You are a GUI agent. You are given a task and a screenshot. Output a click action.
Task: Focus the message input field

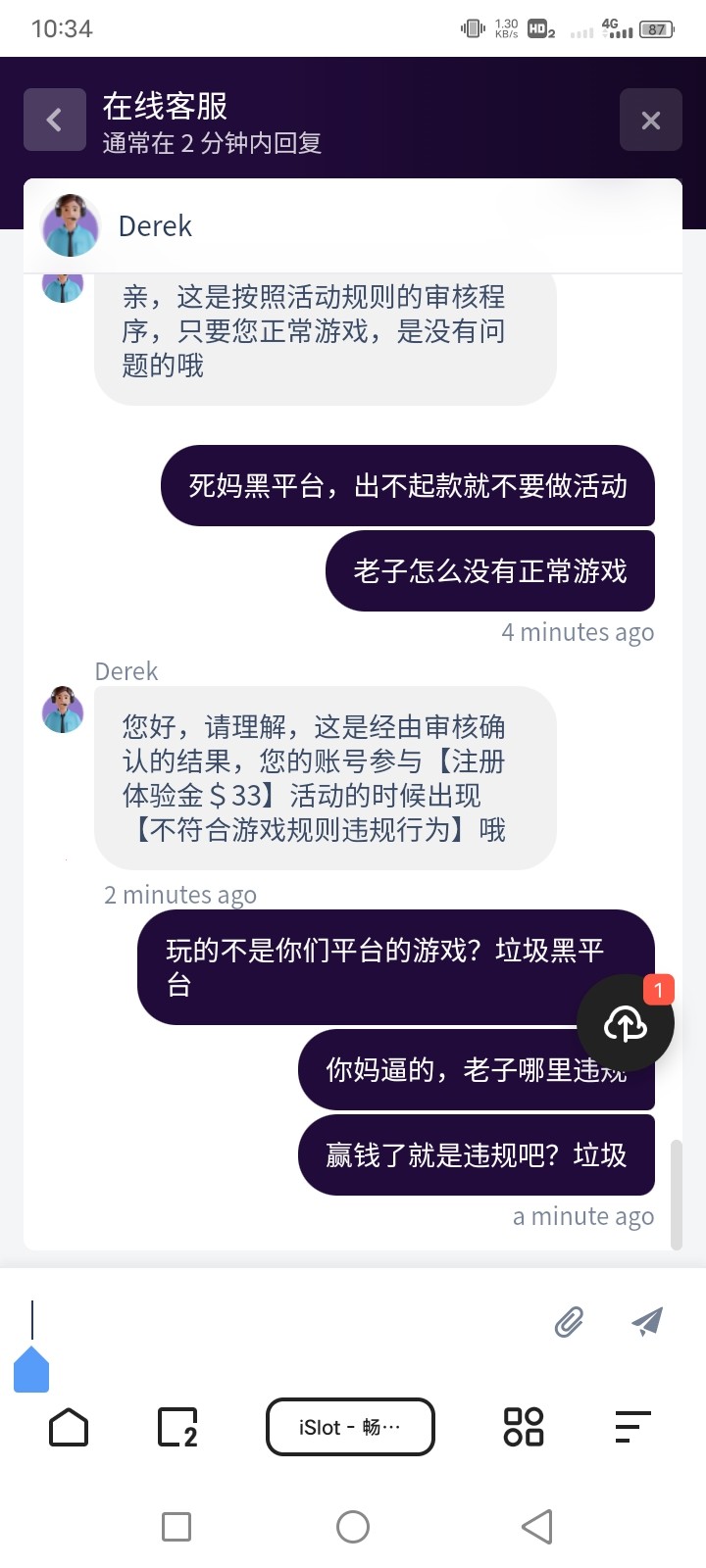(x=275, y=1321)
